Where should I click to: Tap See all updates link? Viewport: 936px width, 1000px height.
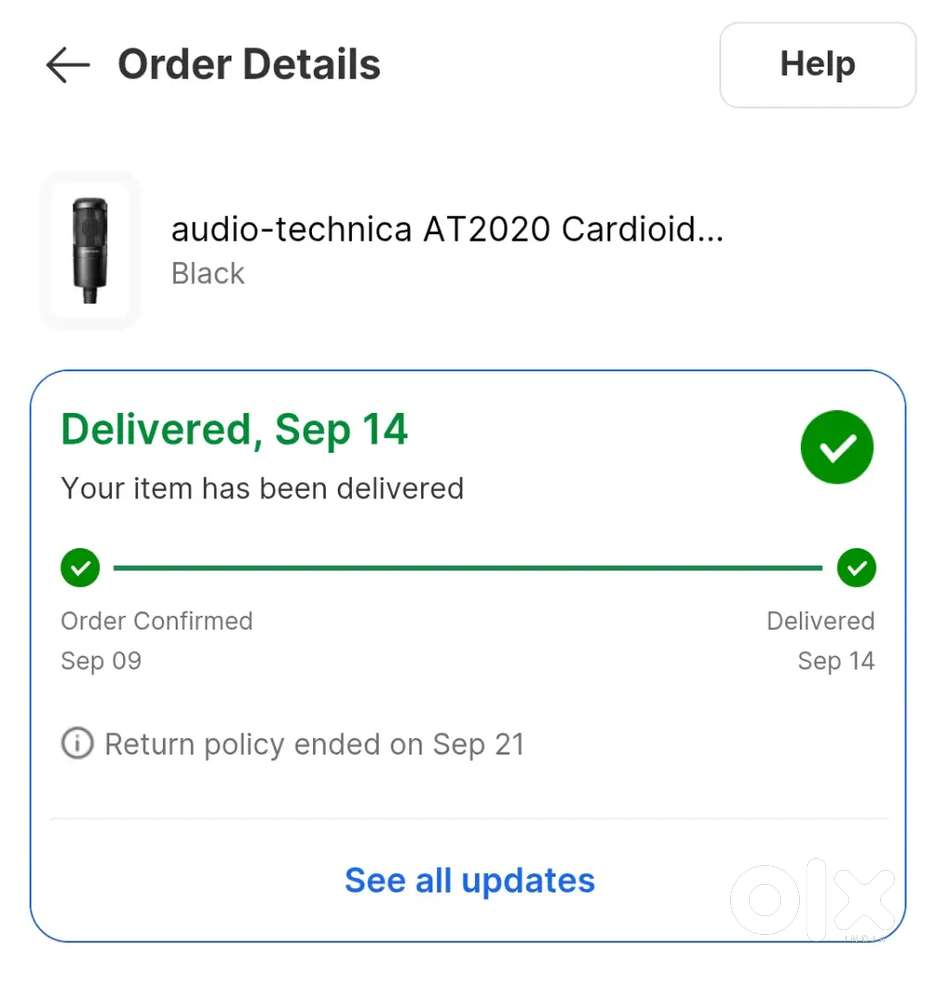pos(469,880)
